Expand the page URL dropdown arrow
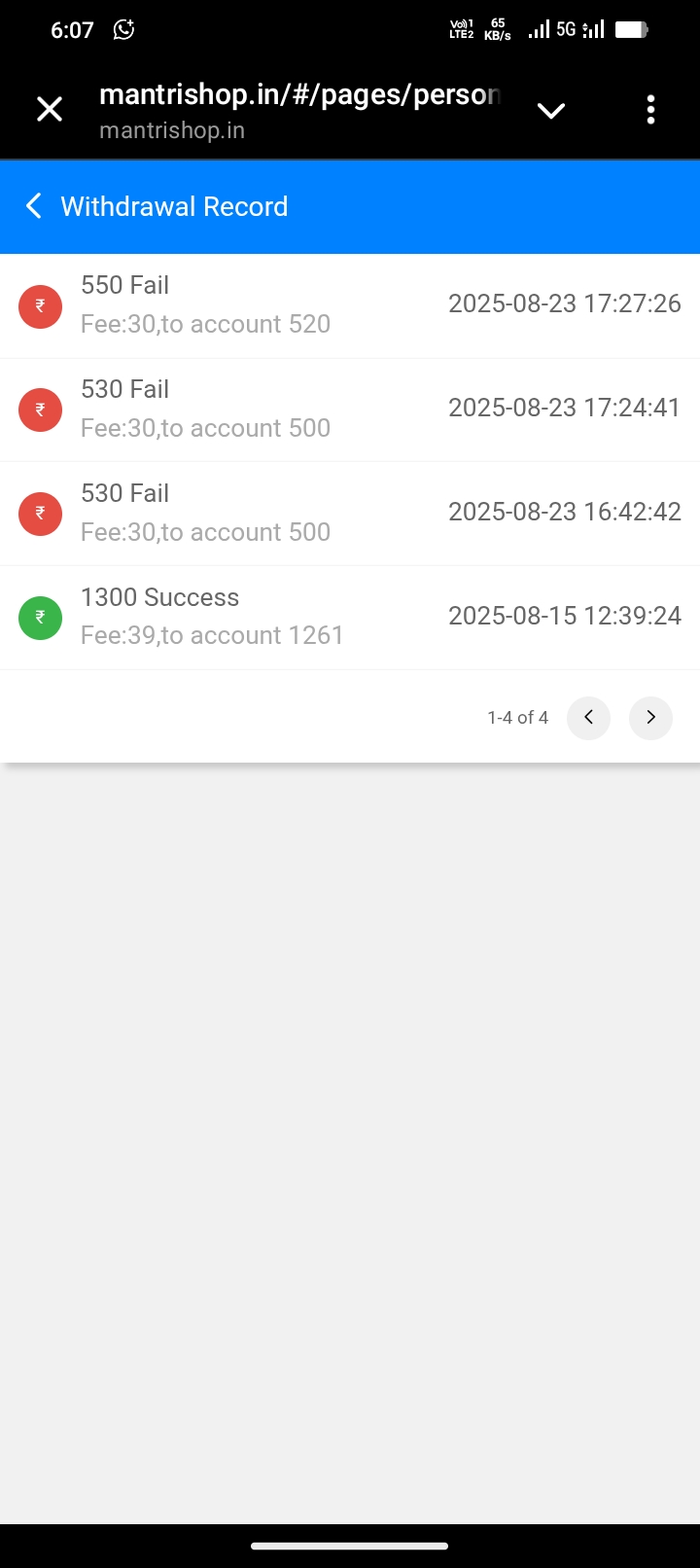Viewport: 700px width, 1568px height. 551,111
